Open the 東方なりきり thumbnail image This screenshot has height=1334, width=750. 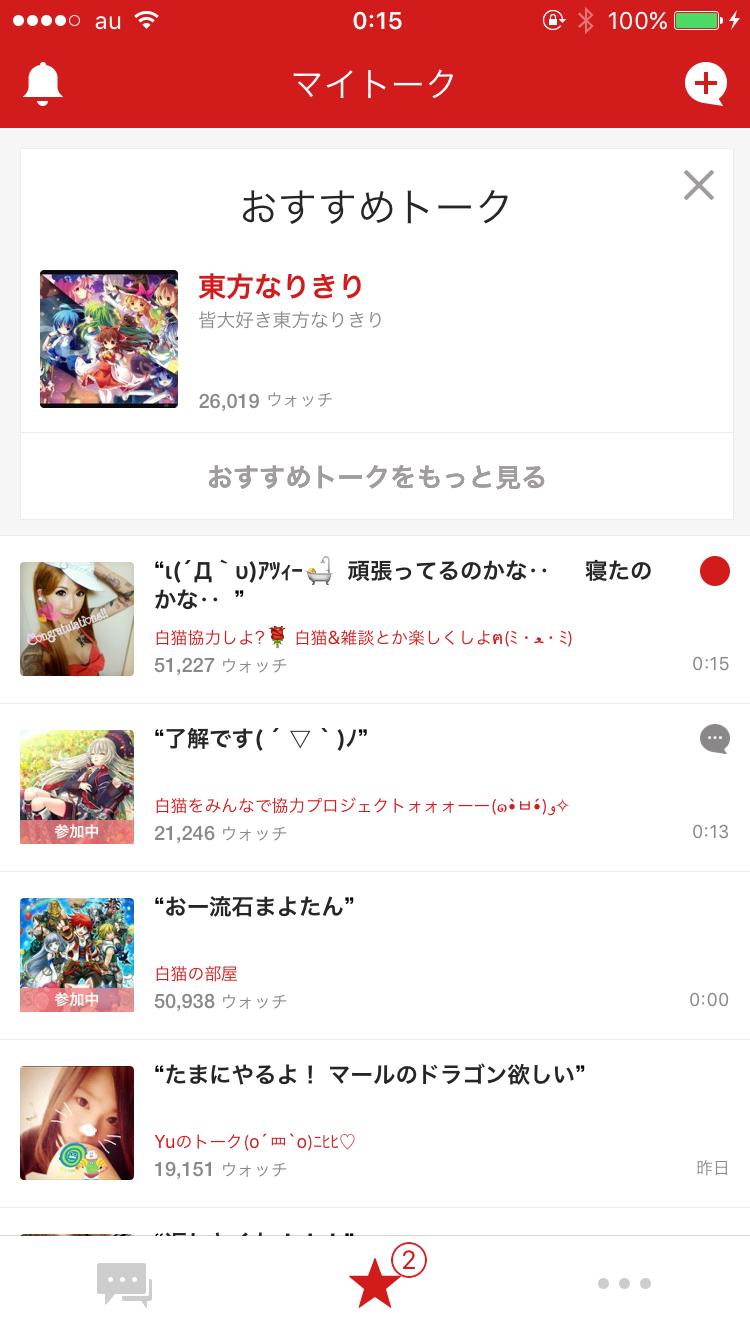click(108, 338)
